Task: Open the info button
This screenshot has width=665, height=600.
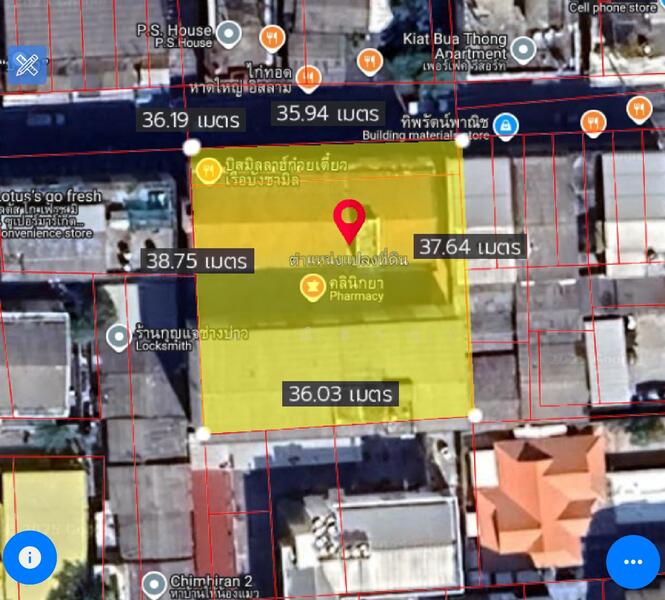Action: 30,558
